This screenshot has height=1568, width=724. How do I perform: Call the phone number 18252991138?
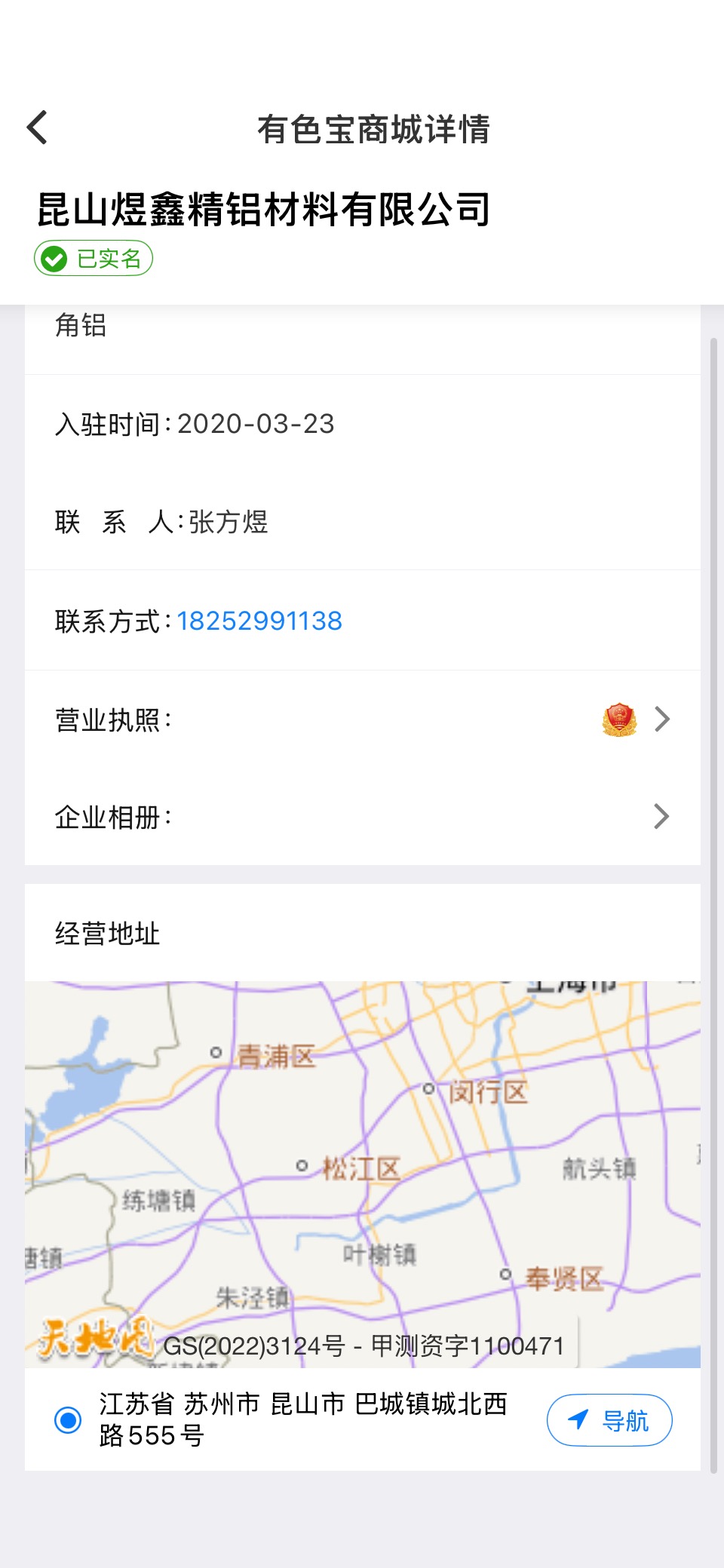[x=259, y=621]
